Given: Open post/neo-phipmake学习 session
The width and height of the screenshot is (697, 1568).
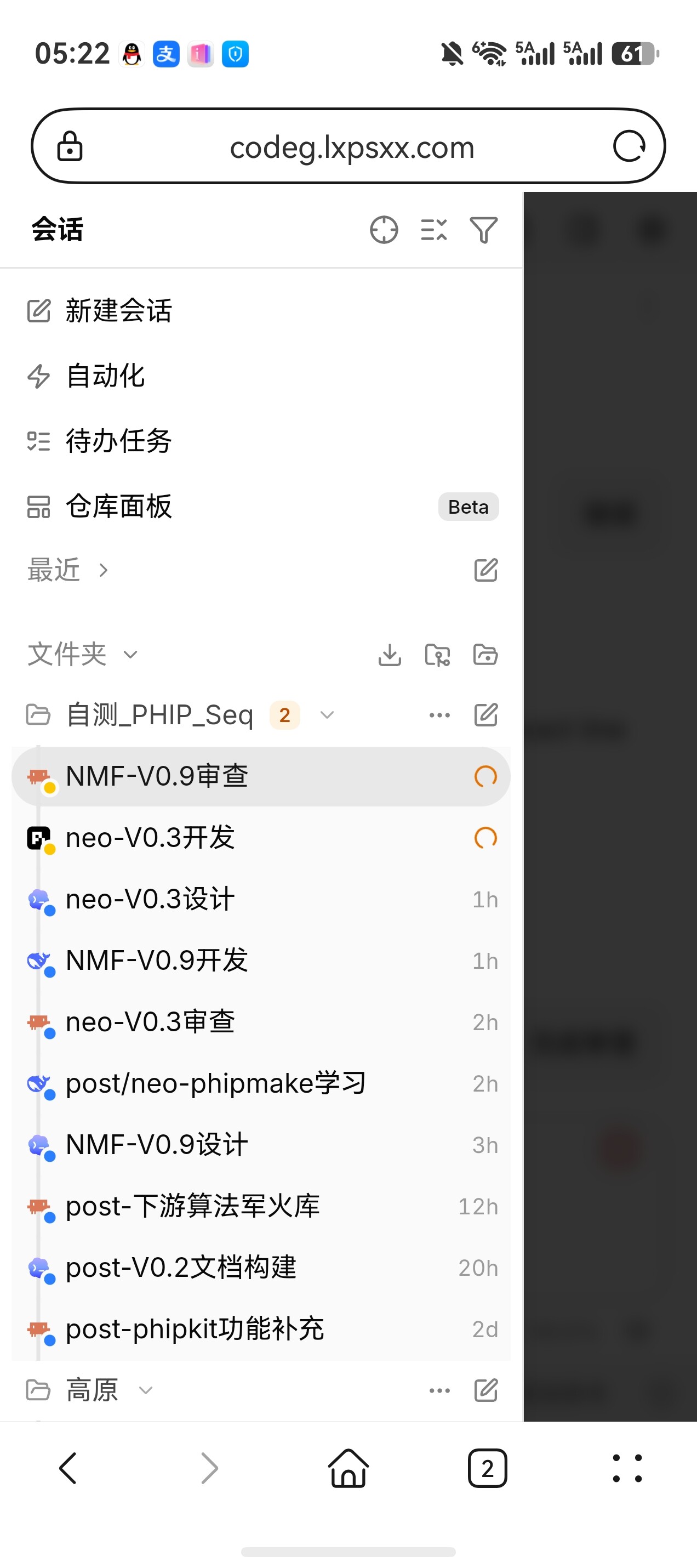Looking at the screenshot, I should 261,1083.
